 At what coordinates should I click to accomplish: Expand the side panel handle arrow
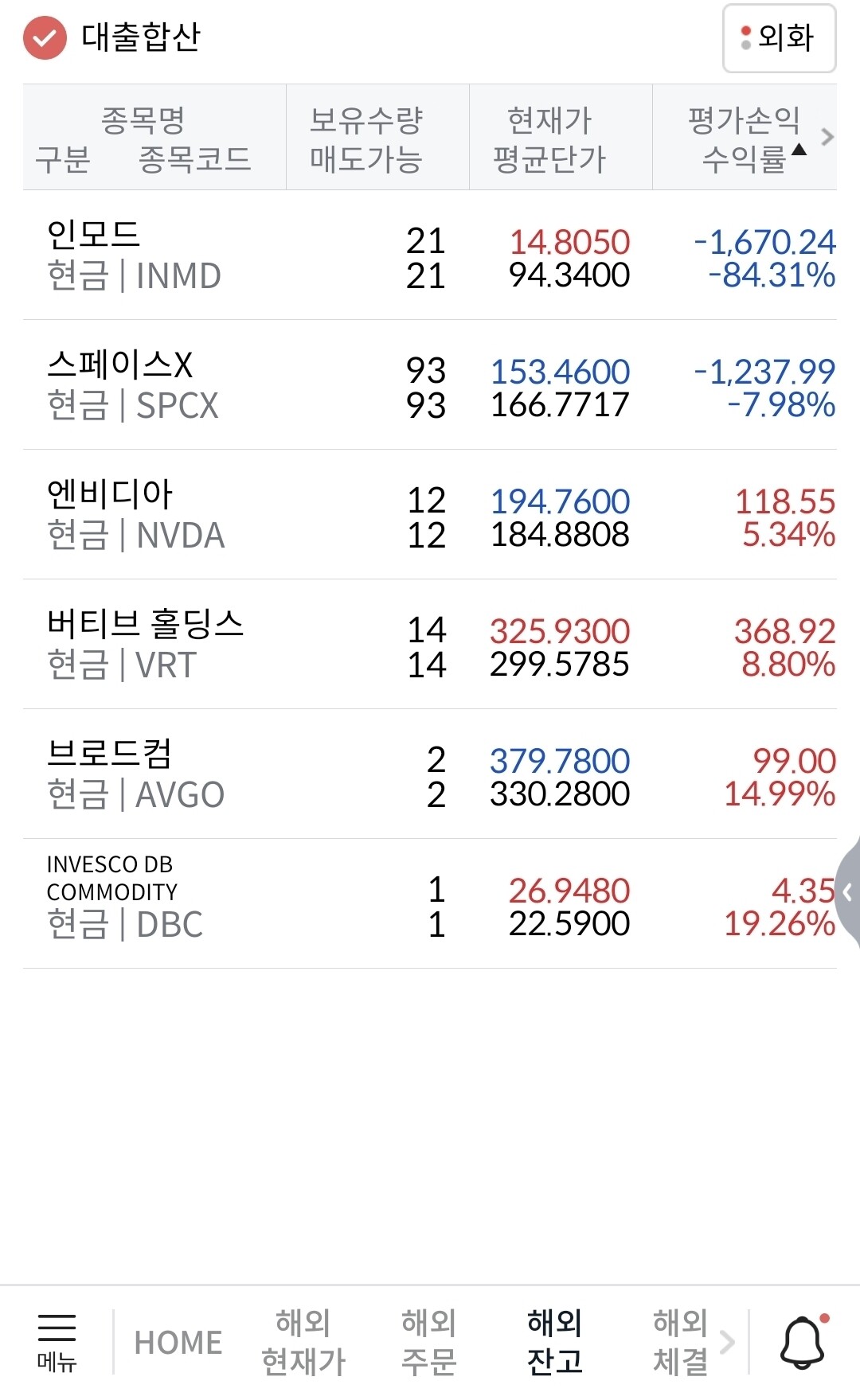[848, 892]
